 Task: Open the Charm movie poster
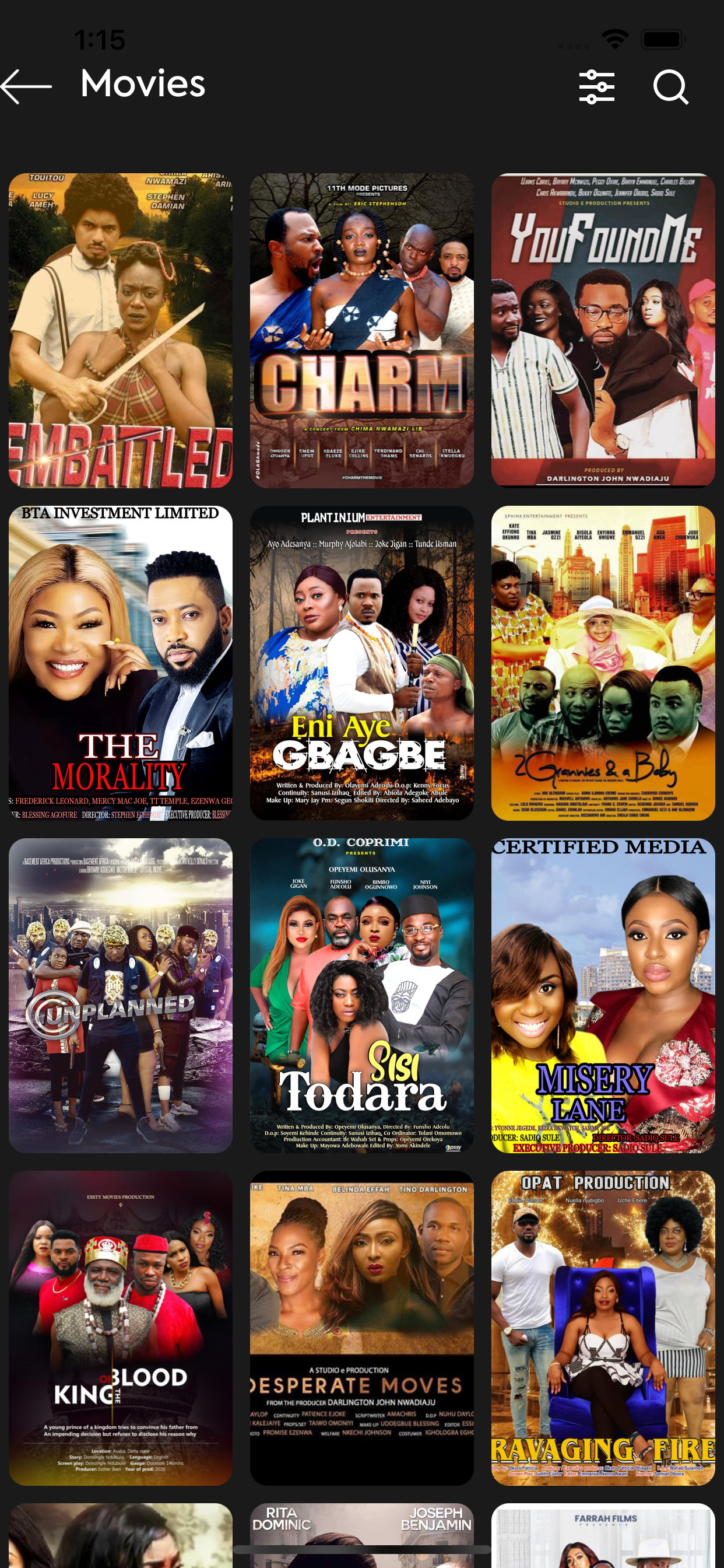tap(361, 331)
